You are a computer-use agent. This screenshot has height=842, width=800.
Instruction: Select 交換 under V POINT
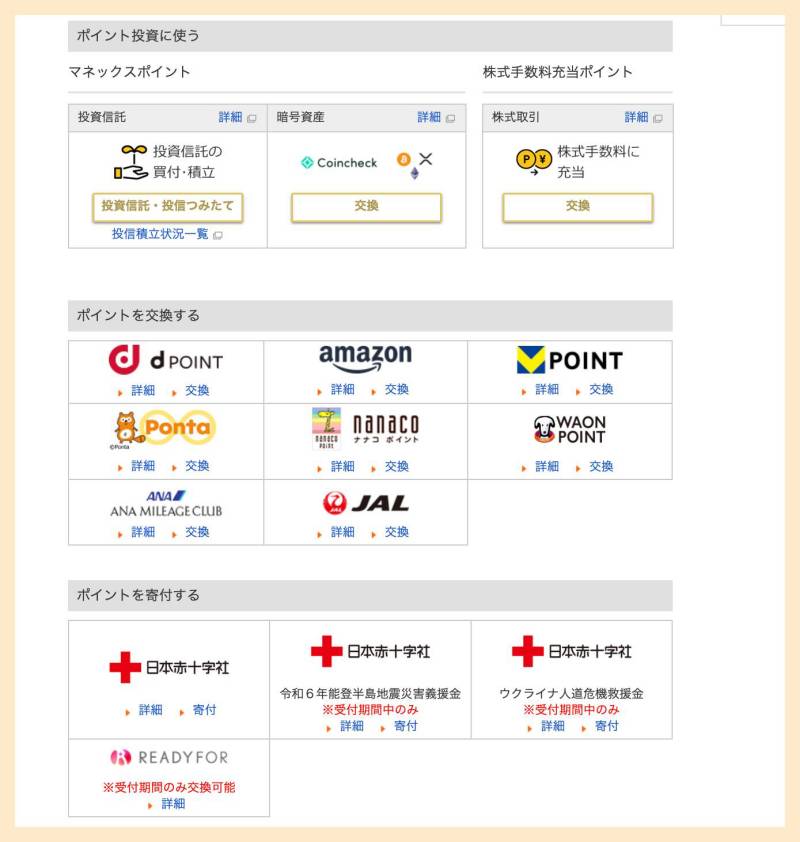[601, 389]
